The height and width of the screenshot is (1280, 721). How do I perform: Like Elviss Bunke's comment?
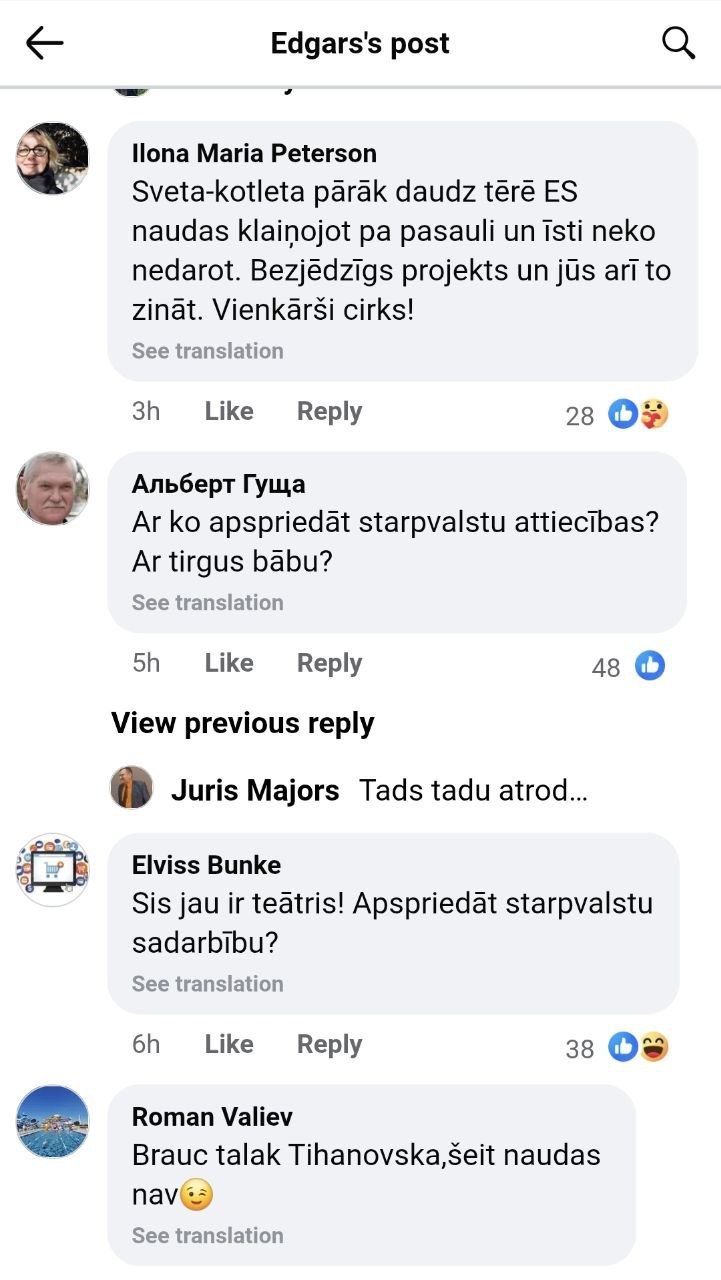click(x=229, y=1045)
